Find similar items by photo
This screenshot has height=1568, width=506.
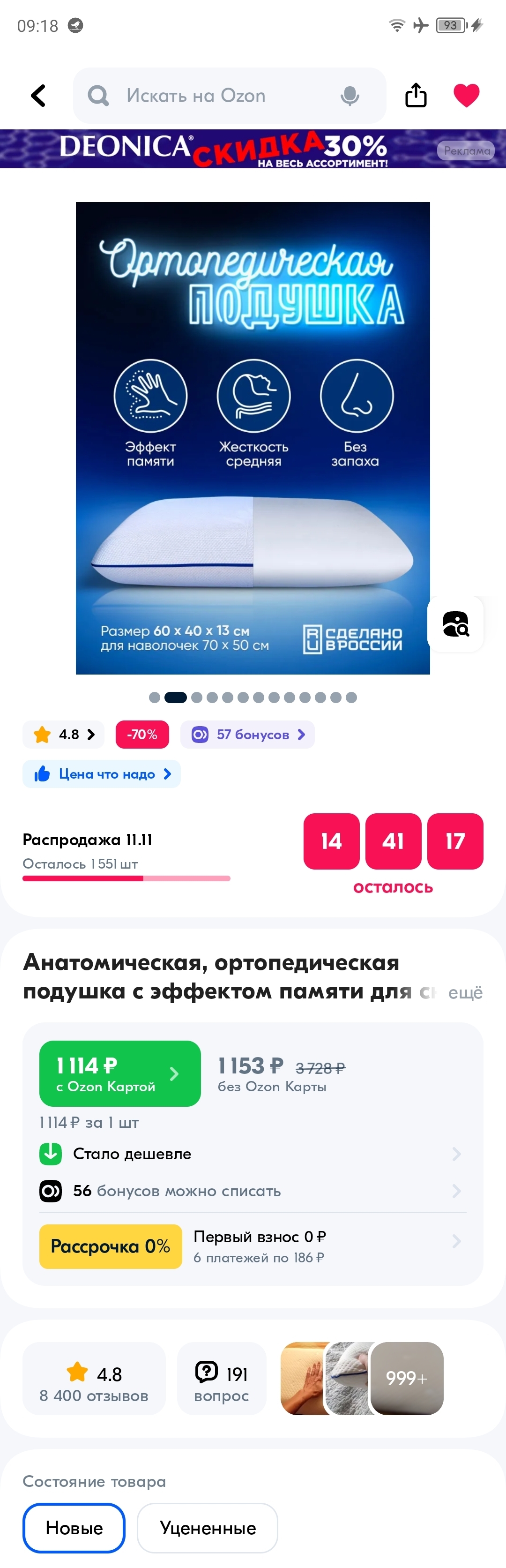tap(455, 624)
